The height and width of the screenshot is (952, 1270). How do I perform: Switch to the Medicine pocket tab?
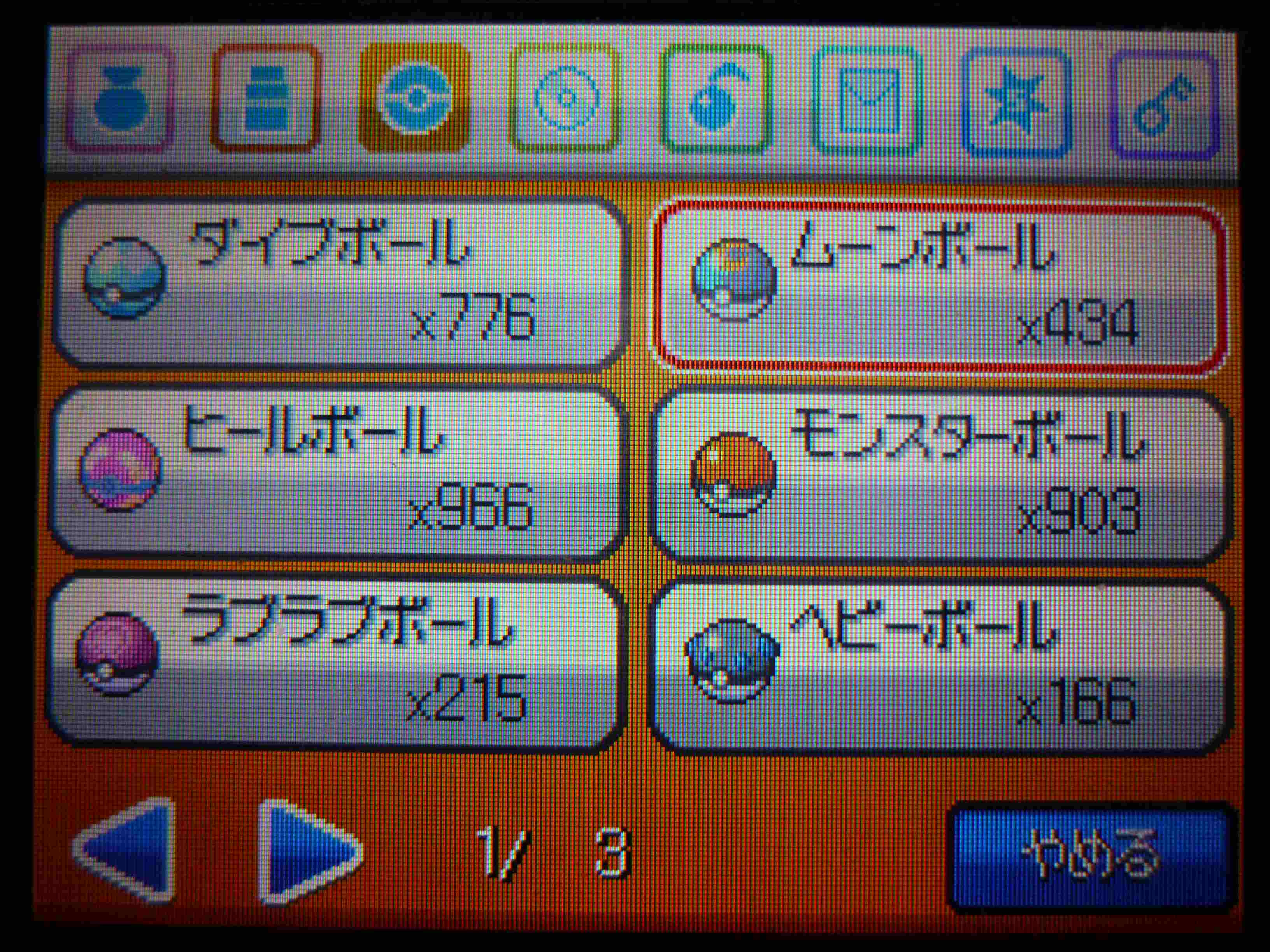pos(265,99)
